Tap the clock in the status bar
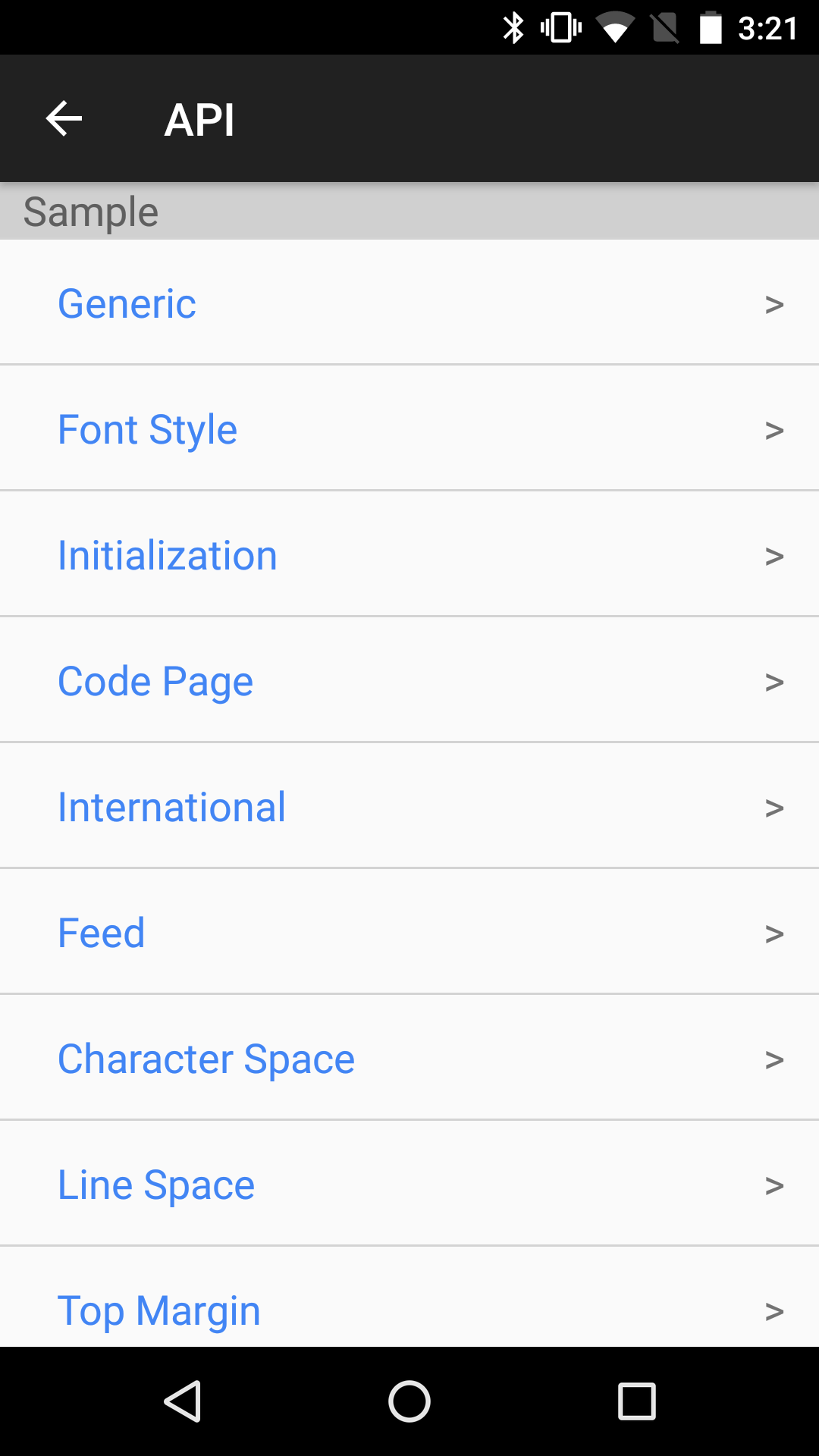The width and height of the screenshot is (819, 1456). click(x=768, y=28)
